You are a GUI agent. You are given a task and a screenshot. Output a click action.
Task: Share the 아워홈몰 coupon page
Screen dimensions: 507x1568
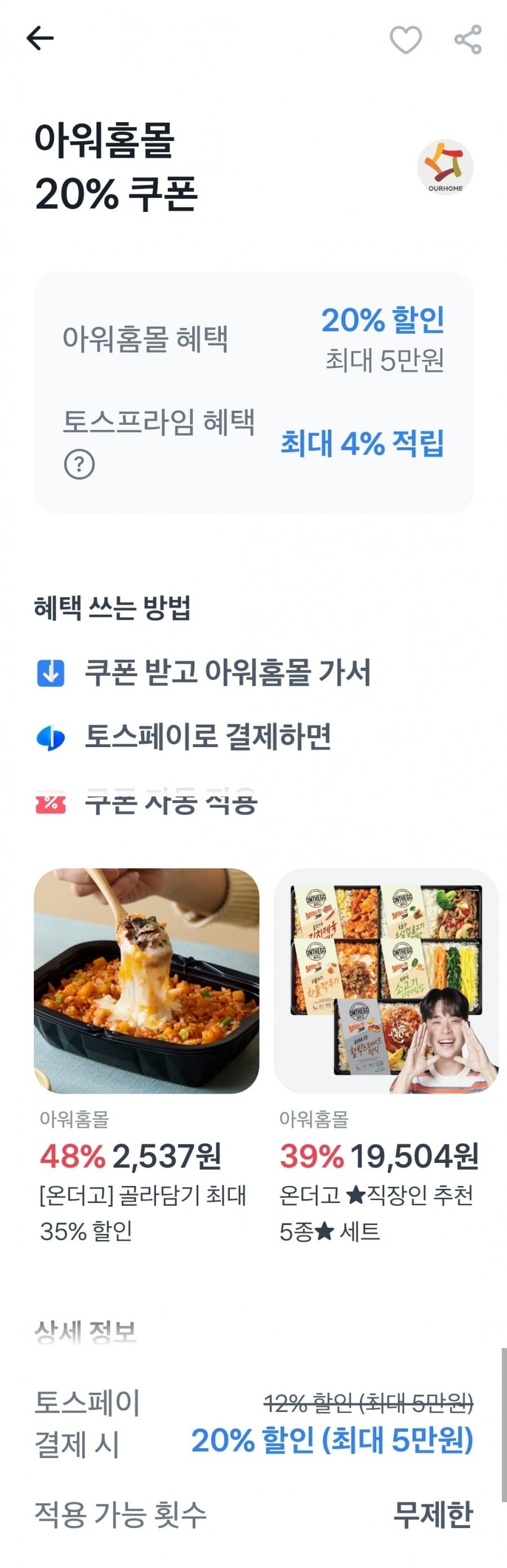[x=468, y=40]
